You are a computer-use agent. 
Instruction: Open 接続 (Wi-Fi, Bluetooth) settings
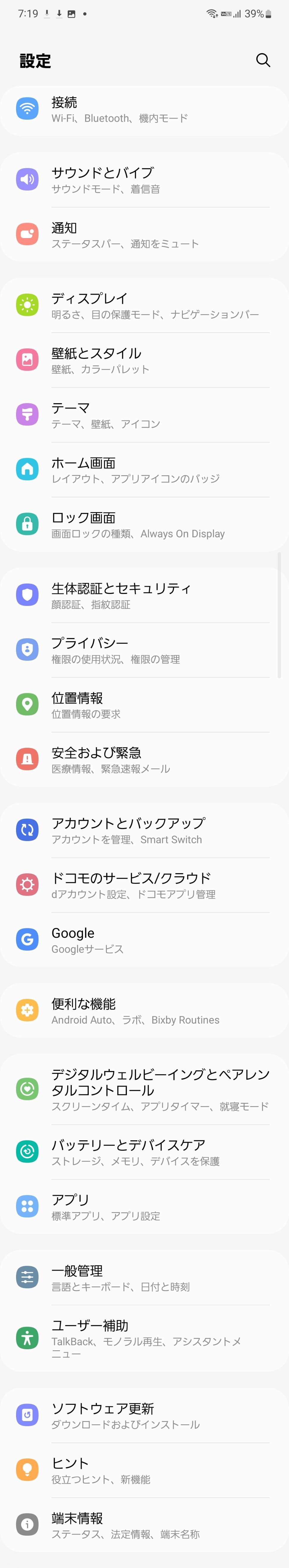[144, 110]
